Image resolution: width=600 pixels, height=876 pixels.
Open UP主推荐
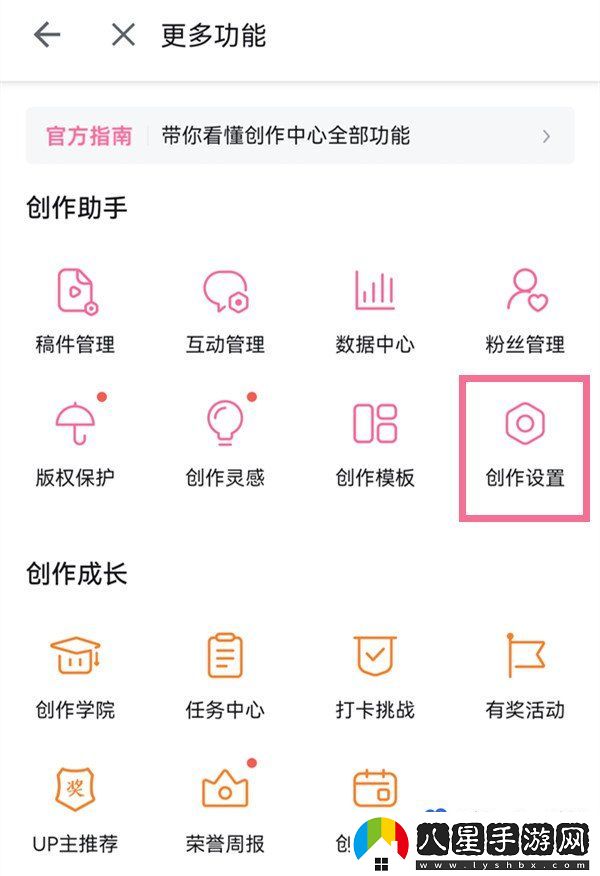click(x=75, y=808)
